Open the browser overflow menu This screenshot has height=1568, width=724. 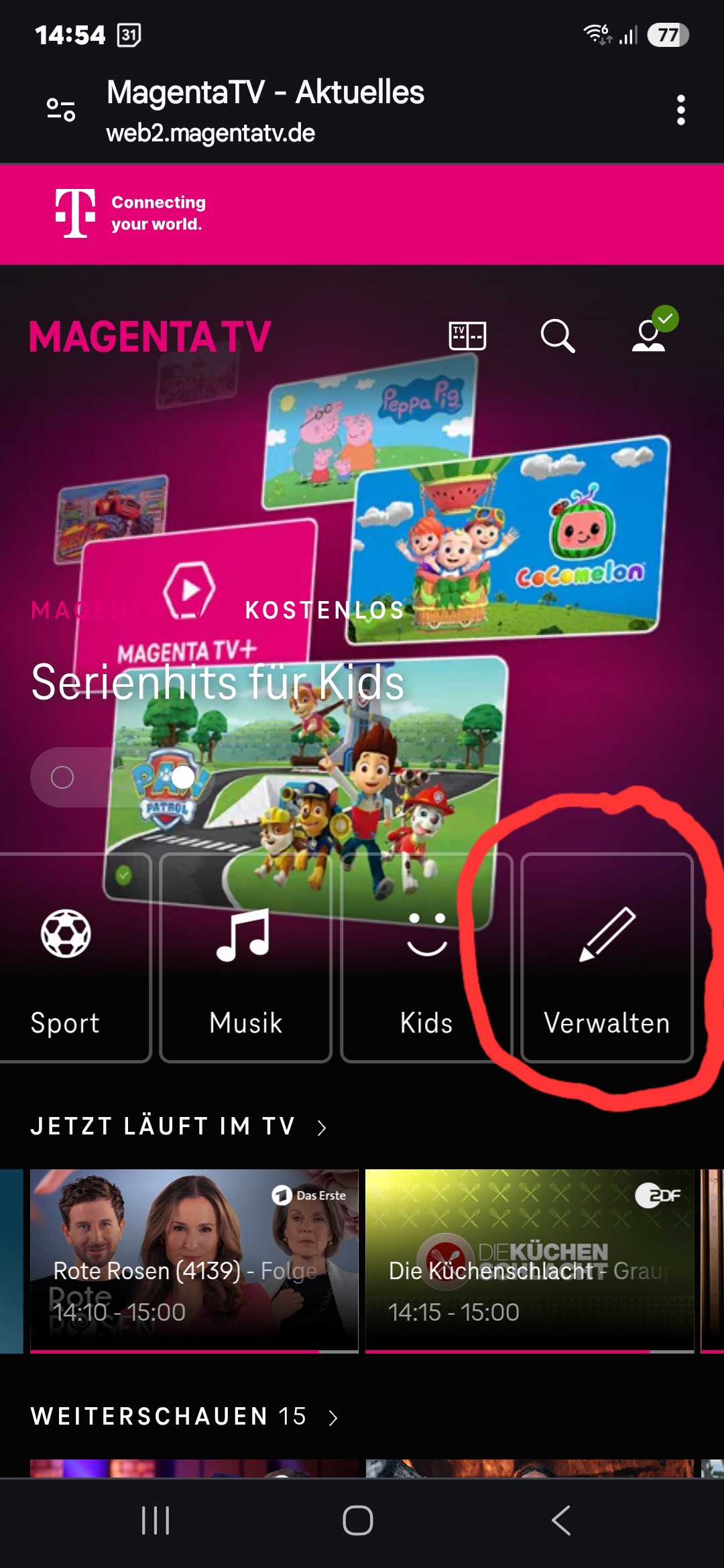click(680, 110)
